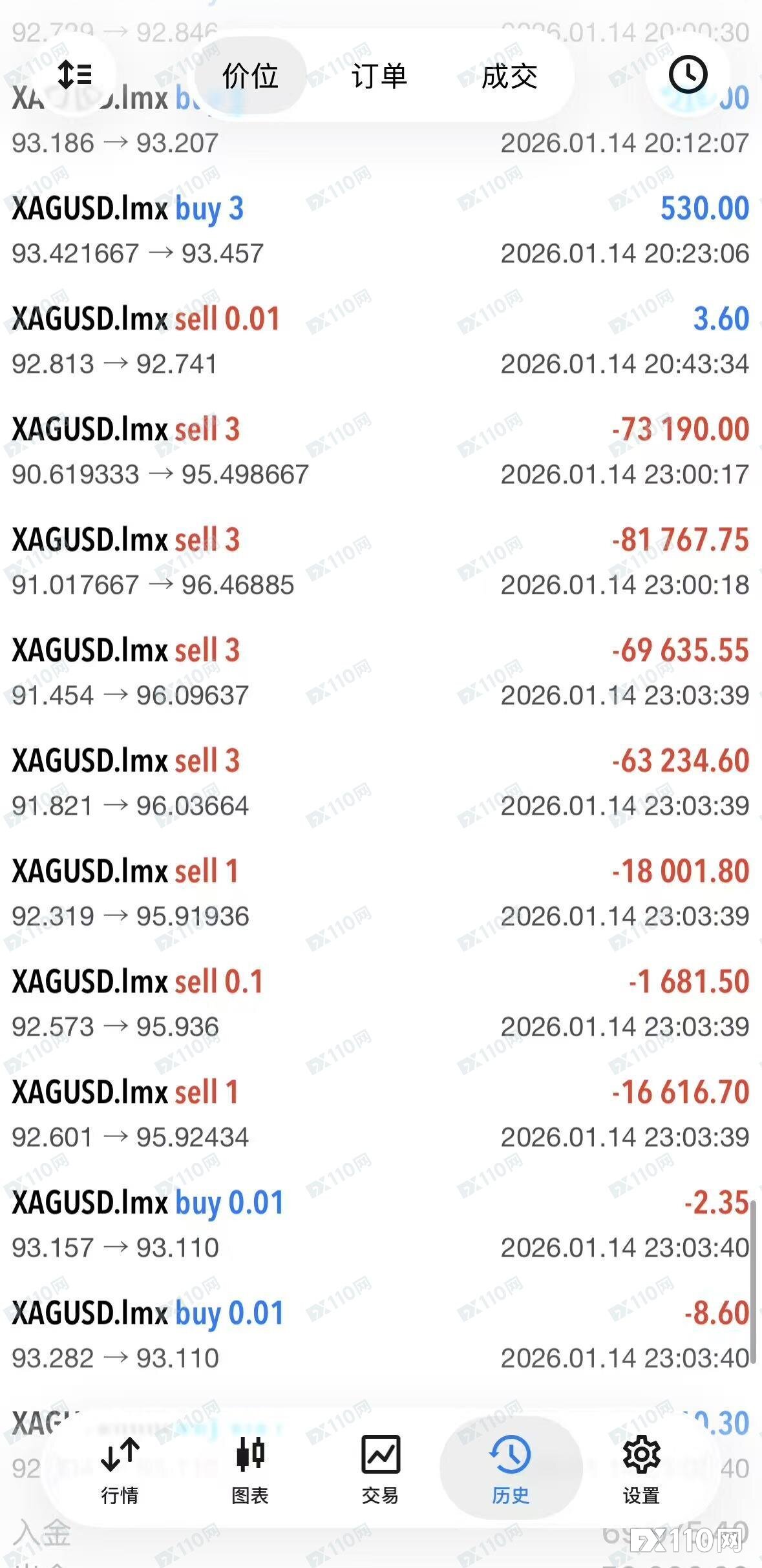Viewport: 762px width, 1568px height.
Task: View the sell 1 trade losing 18 001.80
Action: pyautogui.click(x=381, y=892)
